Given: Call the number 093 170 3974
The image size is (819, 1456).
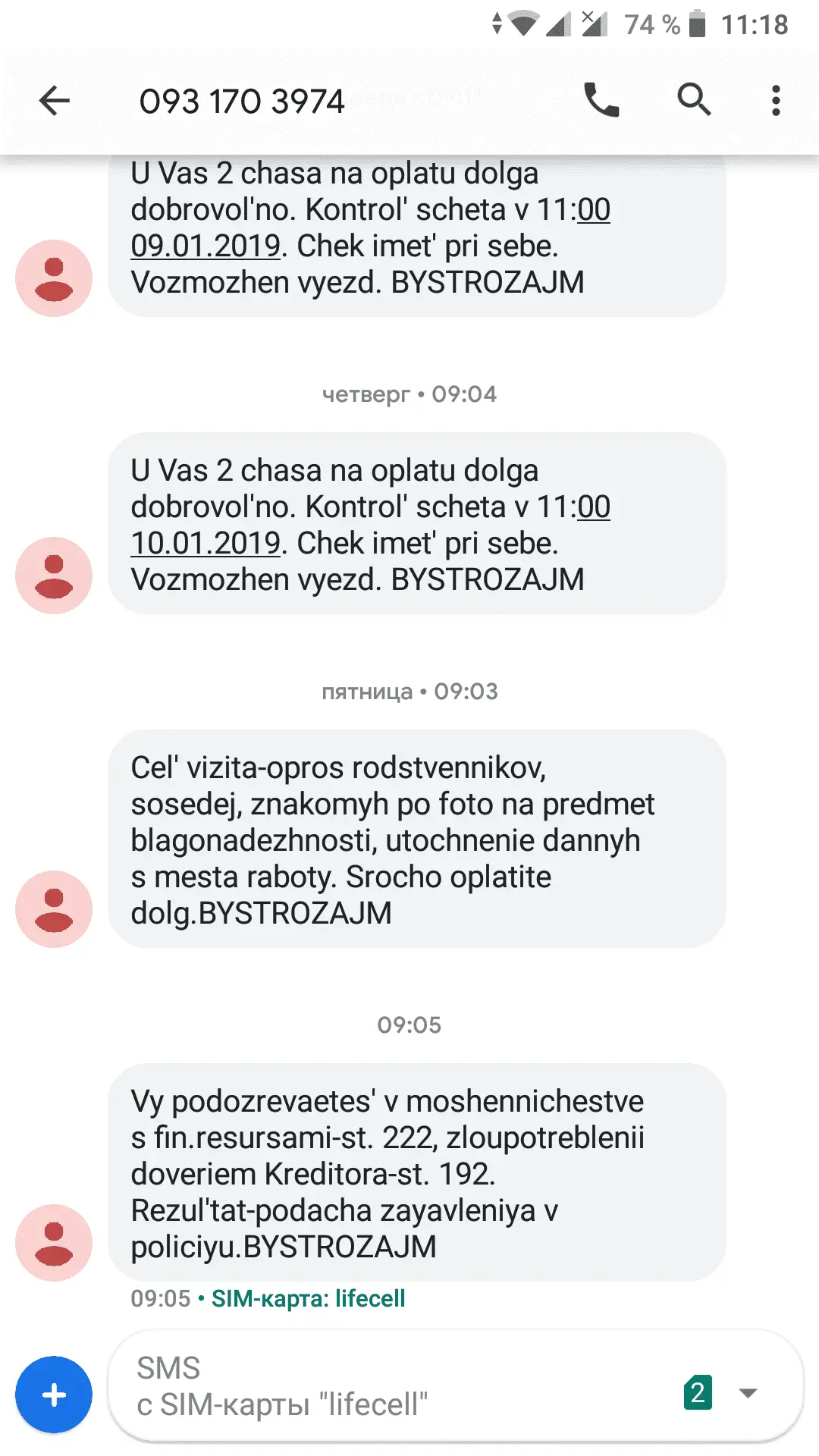Looking at the screenshot, I should tap(601, 100).
